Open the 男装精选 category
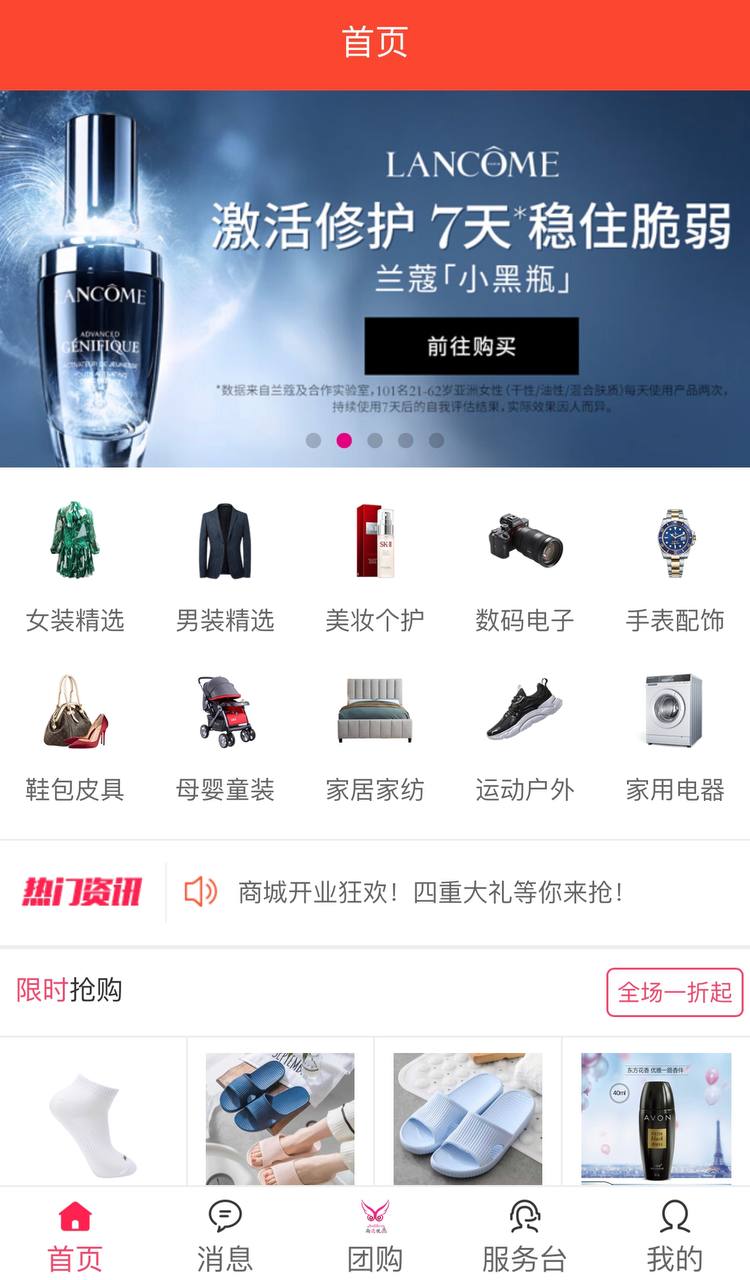Image resolution: width=750 pixels, height=1280 pixels. click(225, 567)
